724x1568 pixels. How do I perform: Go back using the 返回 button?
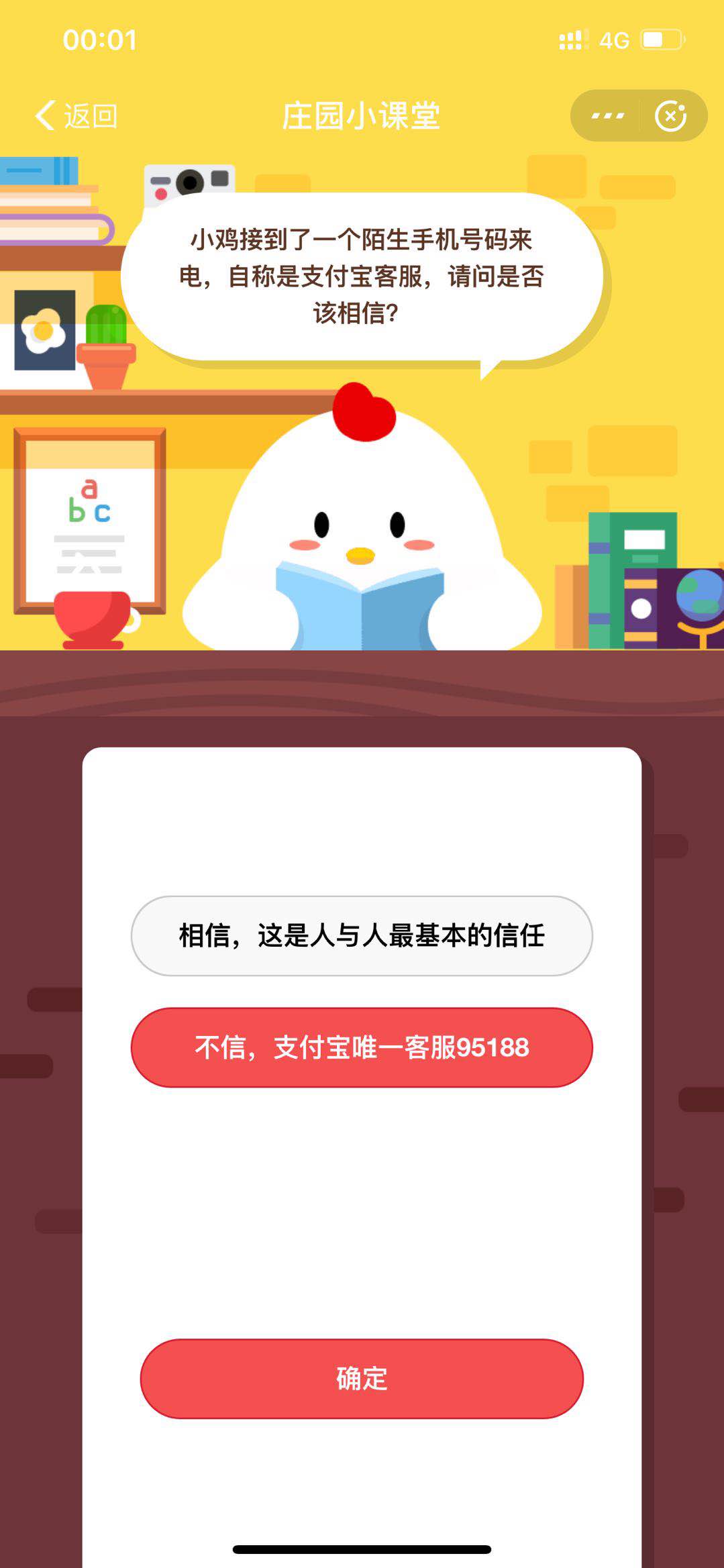[x=76, y=116]
